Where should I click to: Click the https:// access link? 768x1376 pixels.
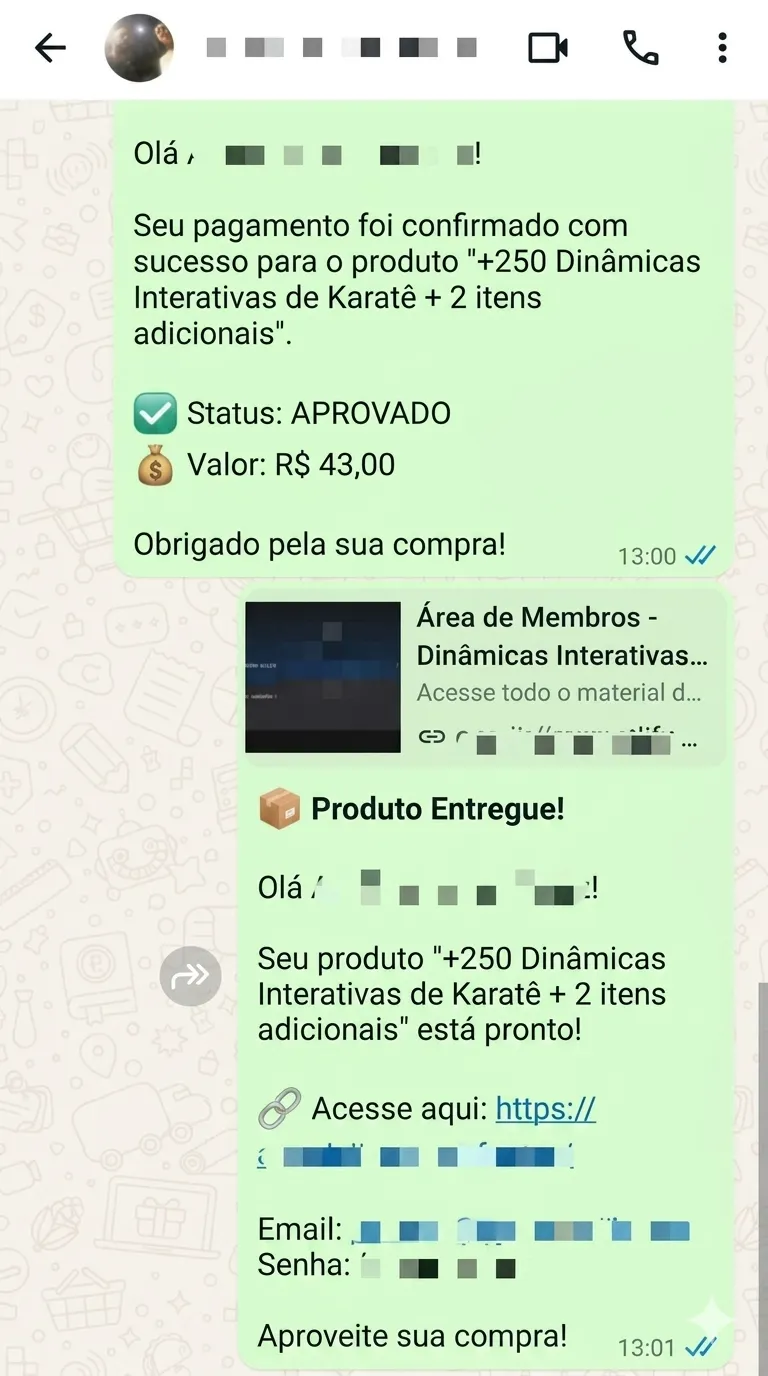point(546,1108)
